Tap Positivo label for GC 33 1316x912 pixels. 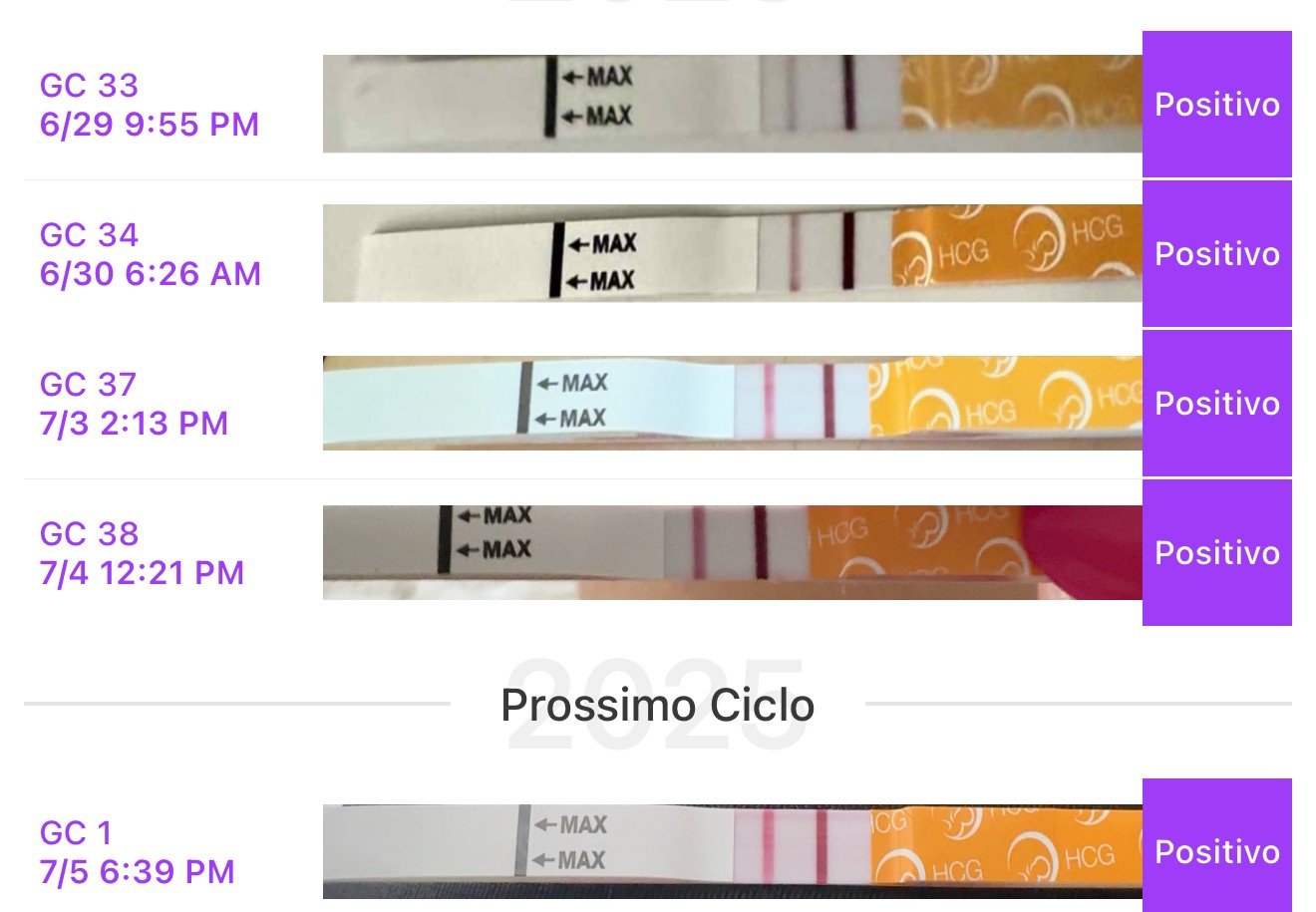coord(1216,105)
